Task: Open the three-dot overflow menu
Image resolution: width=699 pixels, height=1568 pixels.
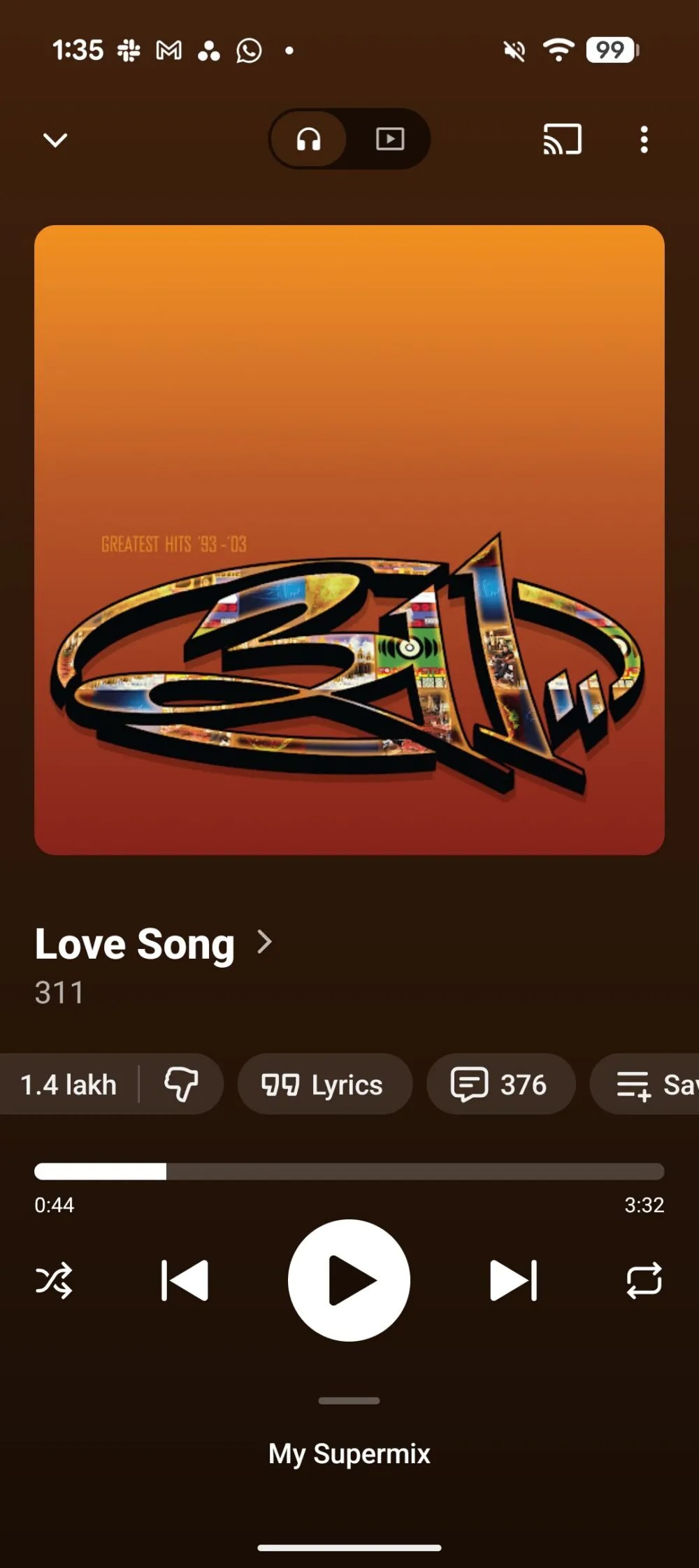Action: pos(644,139)
